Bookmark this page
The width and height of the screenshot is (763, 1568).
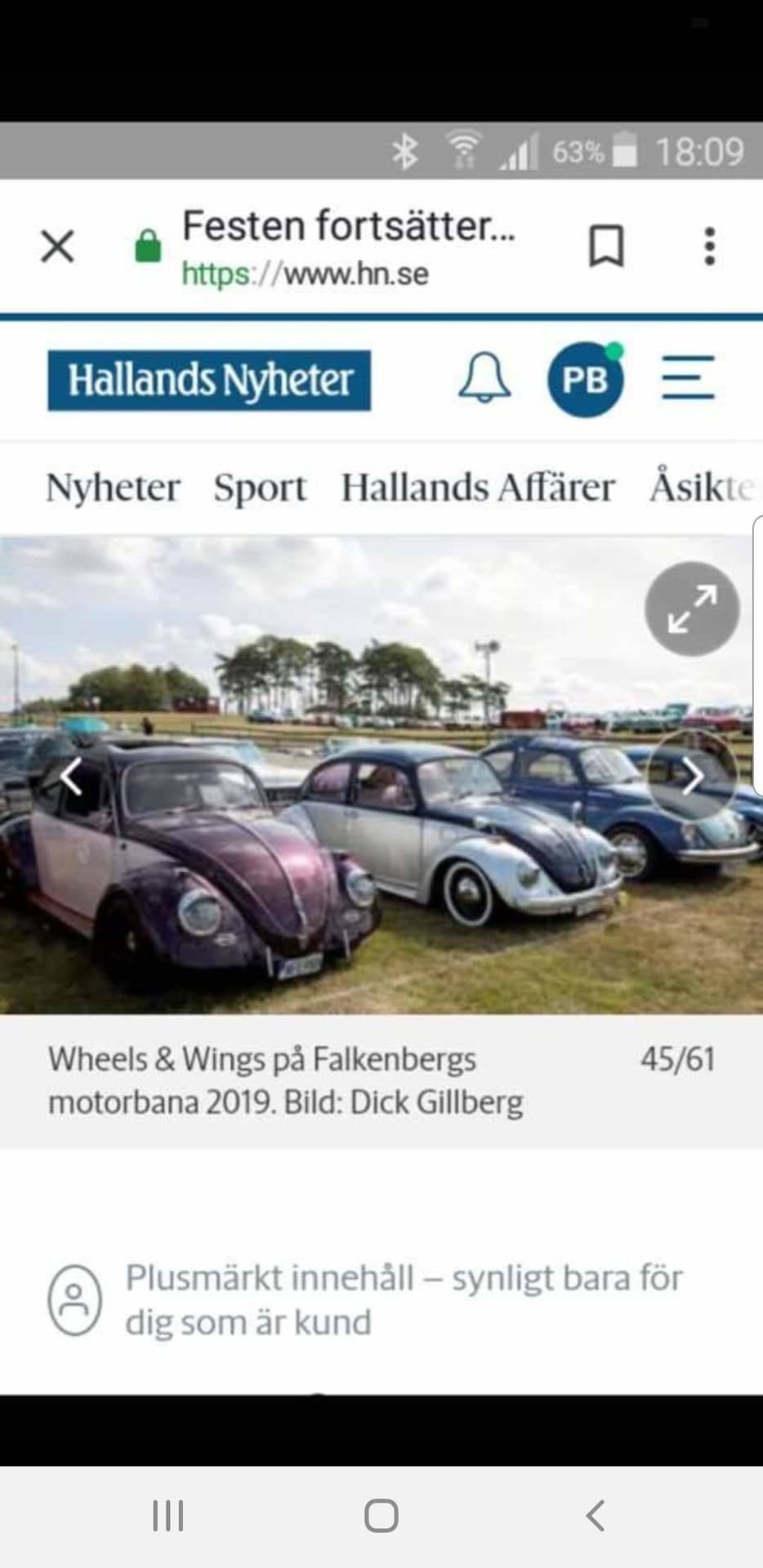[x=606, y=246]
